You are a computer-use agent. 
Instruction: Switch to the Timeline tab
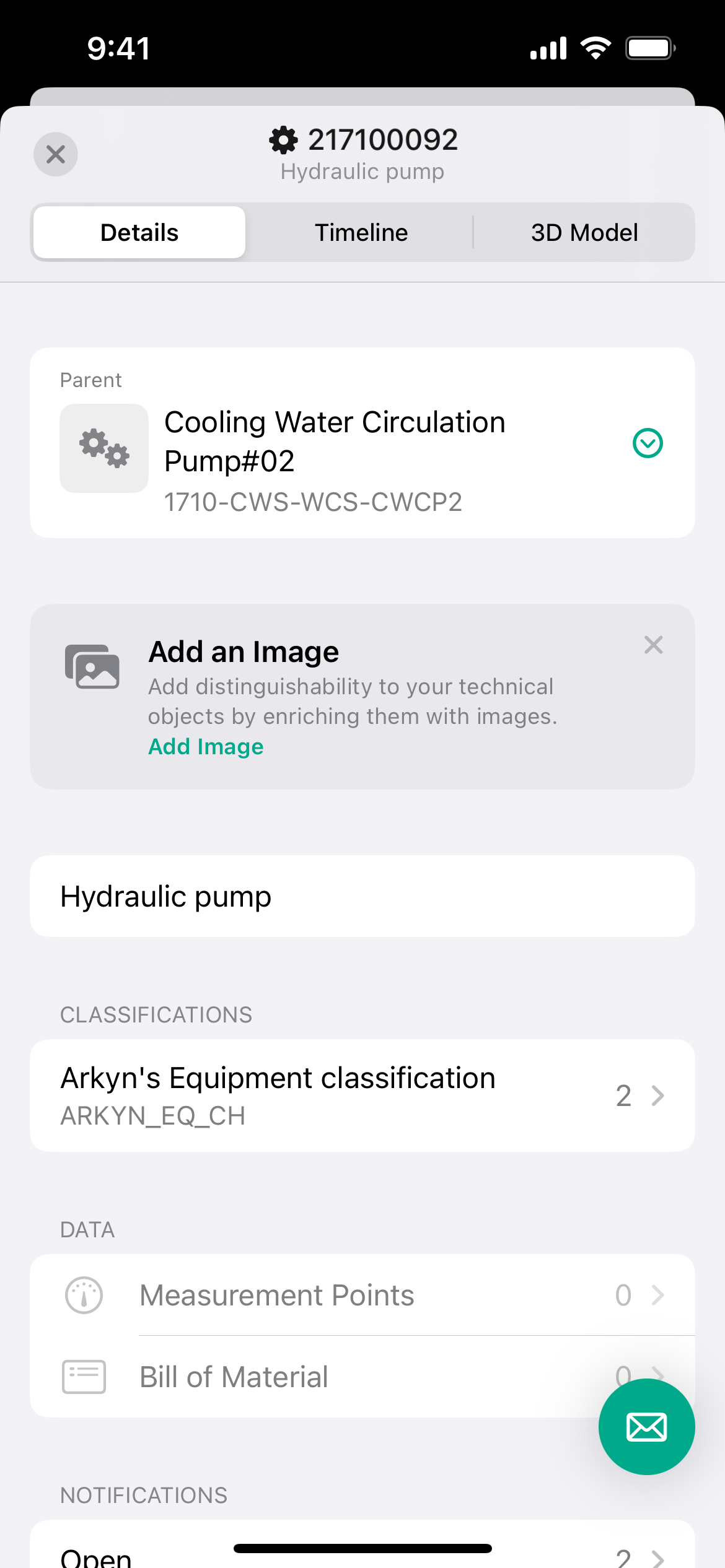pos(361,233)
